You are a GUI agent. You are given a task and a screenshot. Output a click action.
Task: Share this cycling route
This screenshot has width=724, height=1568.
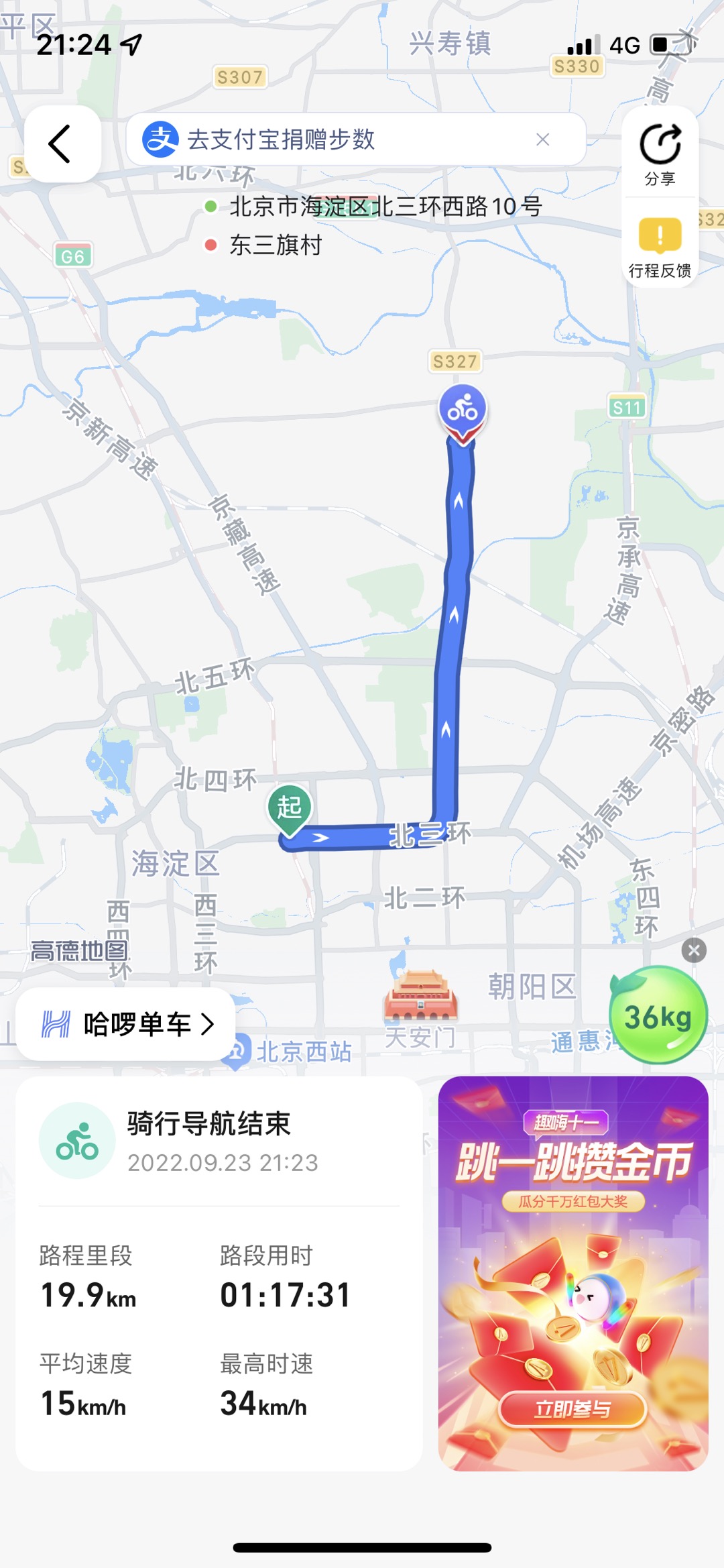tap(660, 154)
